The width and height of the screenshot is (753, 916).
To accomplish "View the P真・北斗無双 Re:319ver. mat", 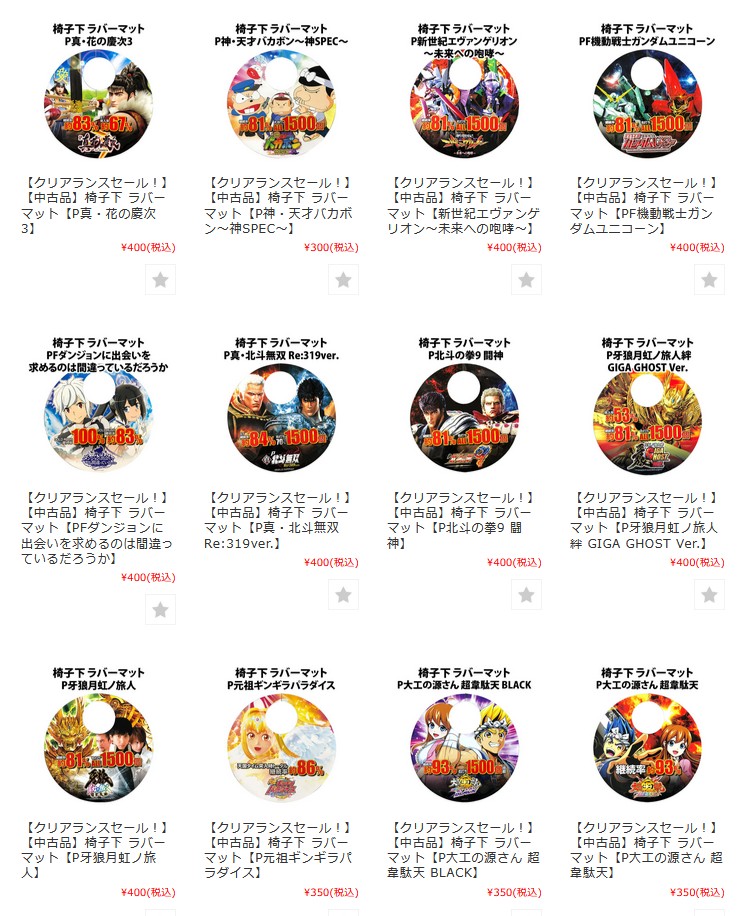I will (276, 520).
